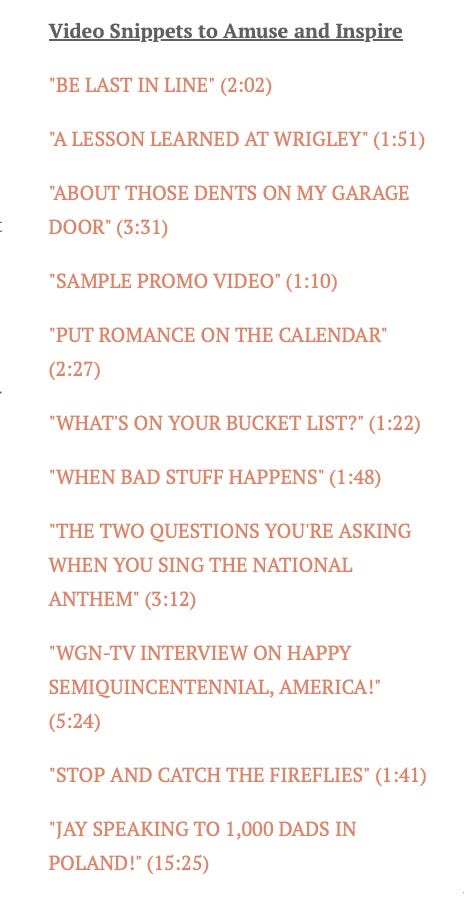Open "Put Romance on the Calendar" video
The width and height of the screenshot is (464, 900).
pyautogui.click(x=218, y=352)
